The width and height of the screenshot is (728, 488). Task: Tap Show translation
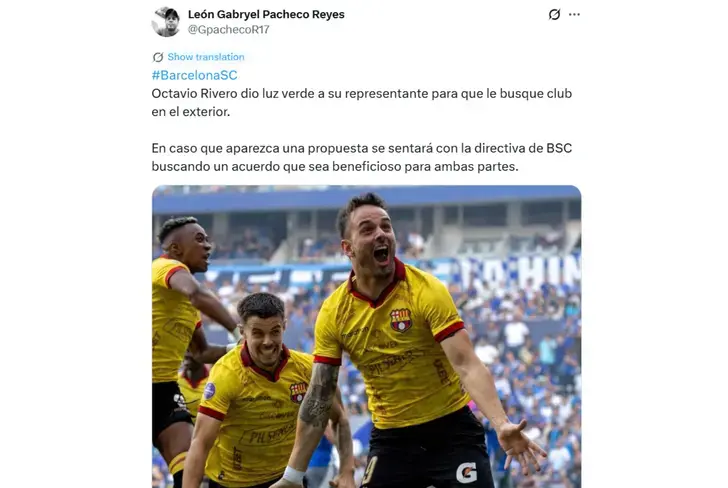pyautogui.click(x=205, y=57)
